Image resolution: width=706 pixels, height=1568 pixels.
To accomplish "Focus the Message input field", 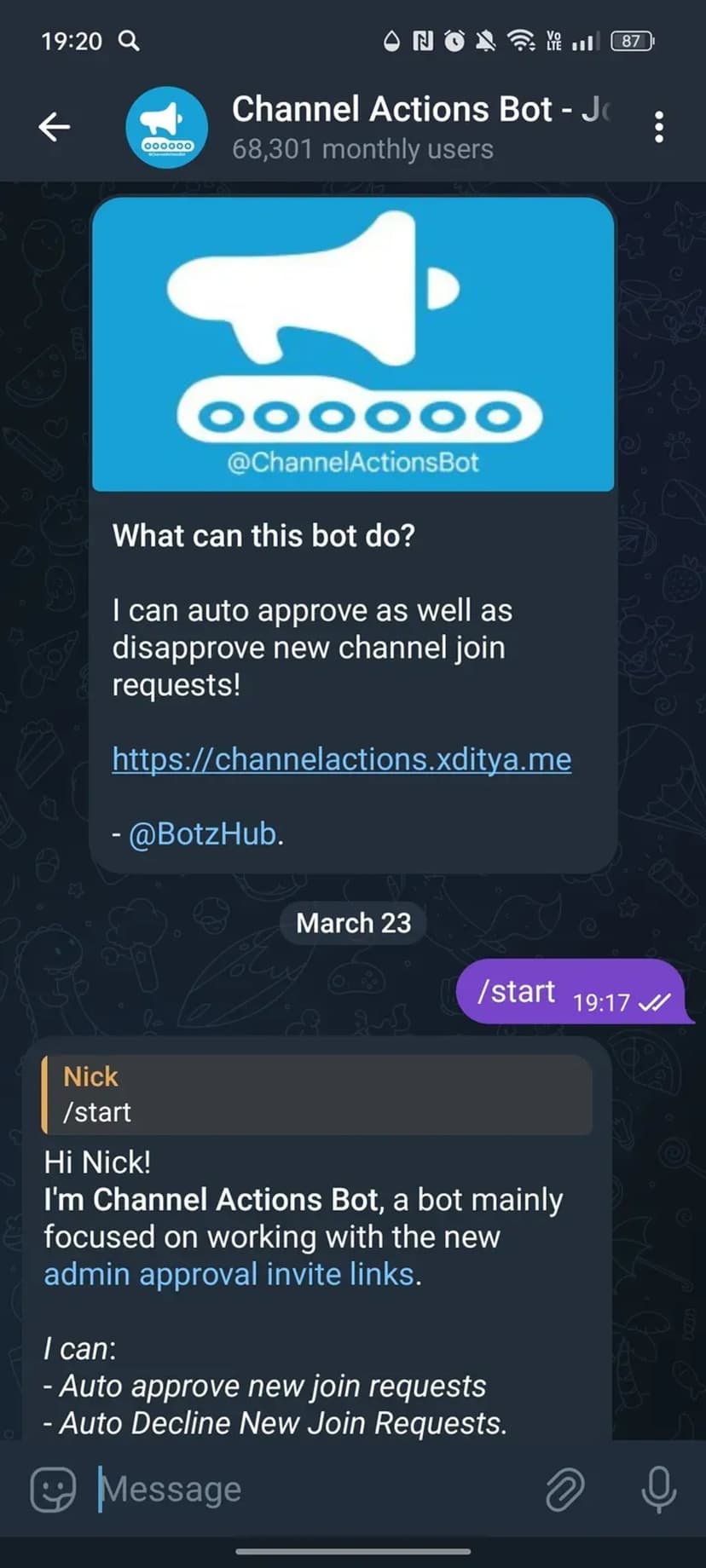I will pos(315,1489).
